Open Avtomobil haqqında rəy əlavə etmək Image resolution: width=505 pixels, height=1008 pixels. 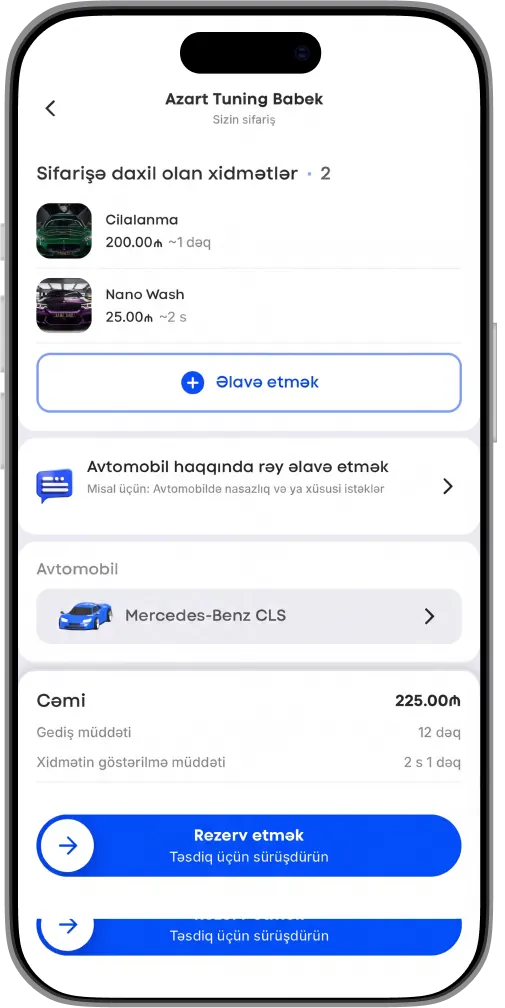249,486
